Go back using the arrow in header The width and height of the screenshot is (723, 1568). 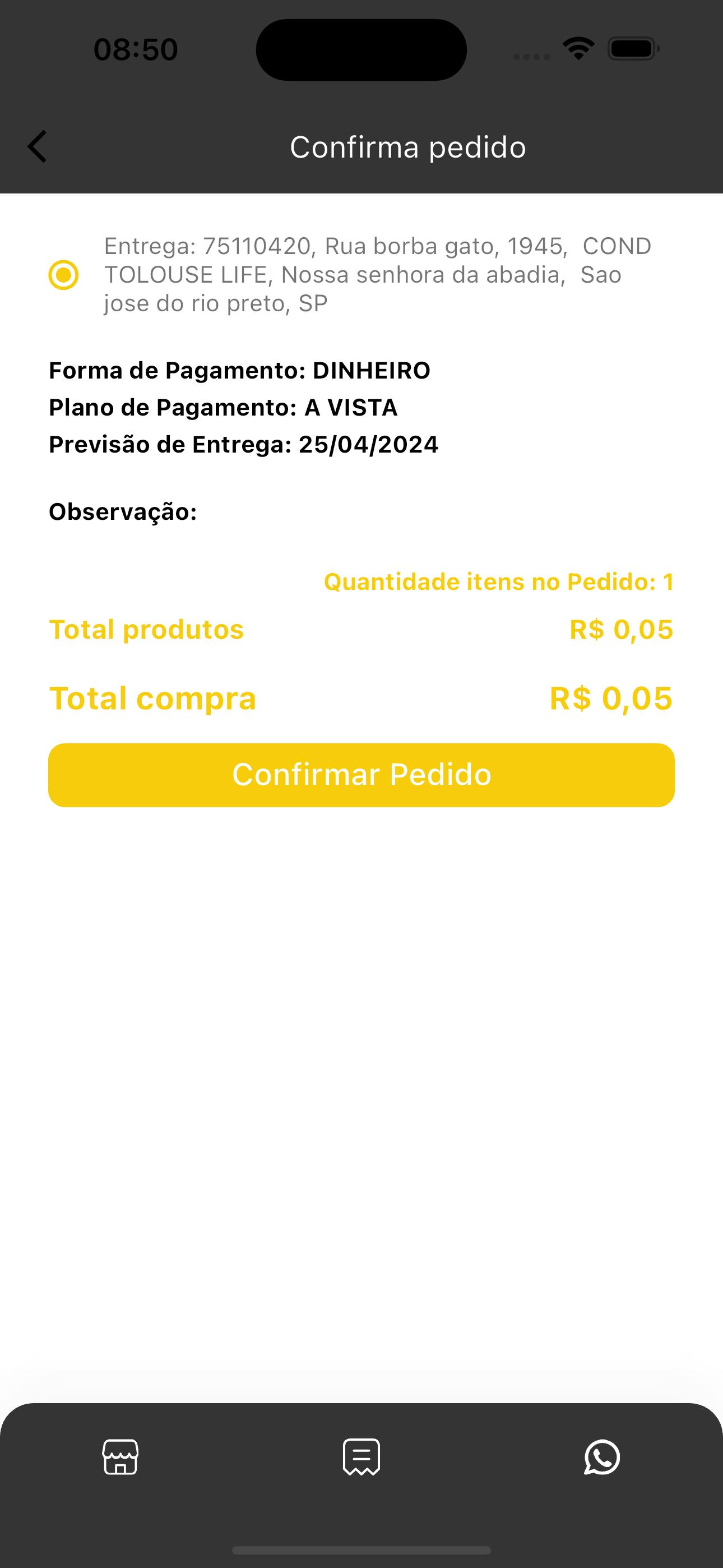(x=37, y=147)
